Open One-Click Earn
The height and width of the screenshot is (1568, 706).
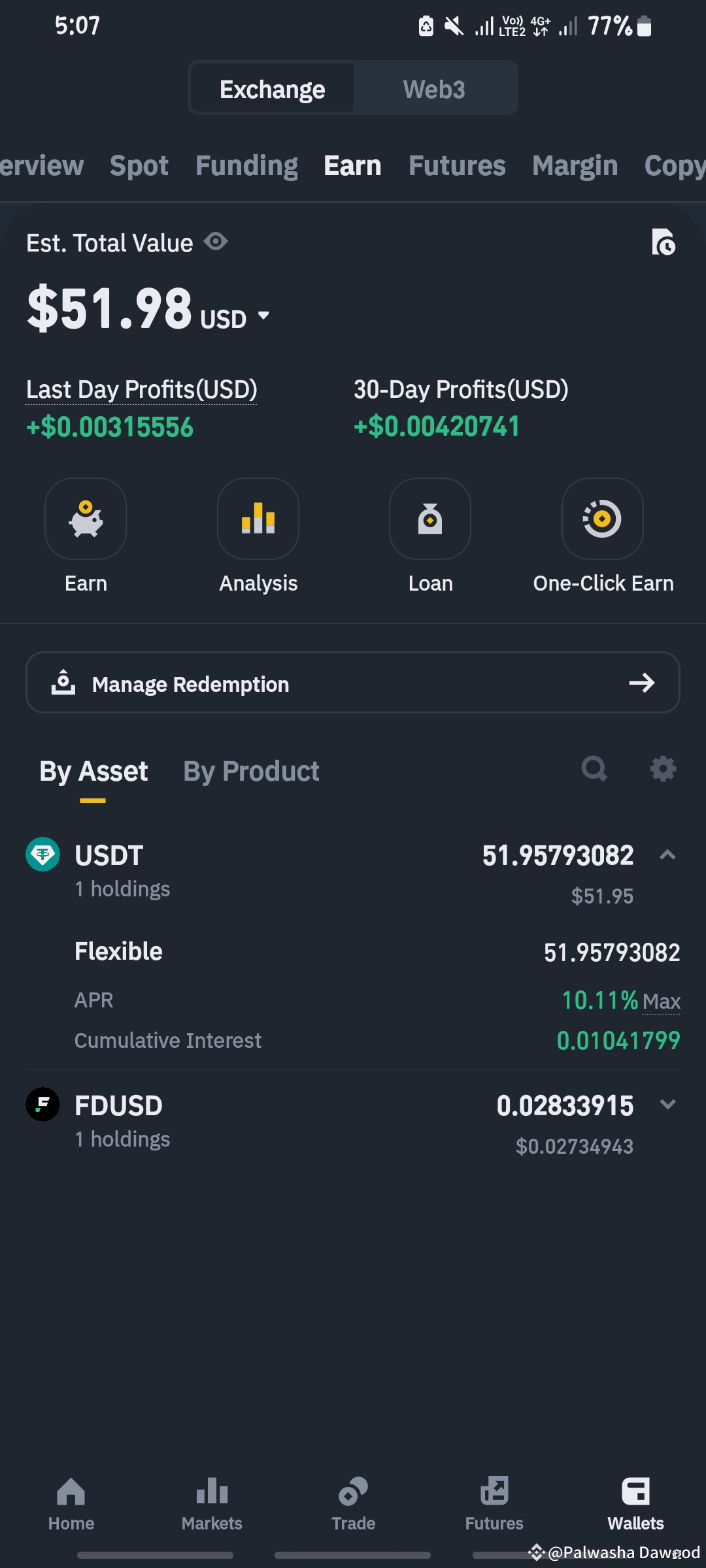pos(602,519)
